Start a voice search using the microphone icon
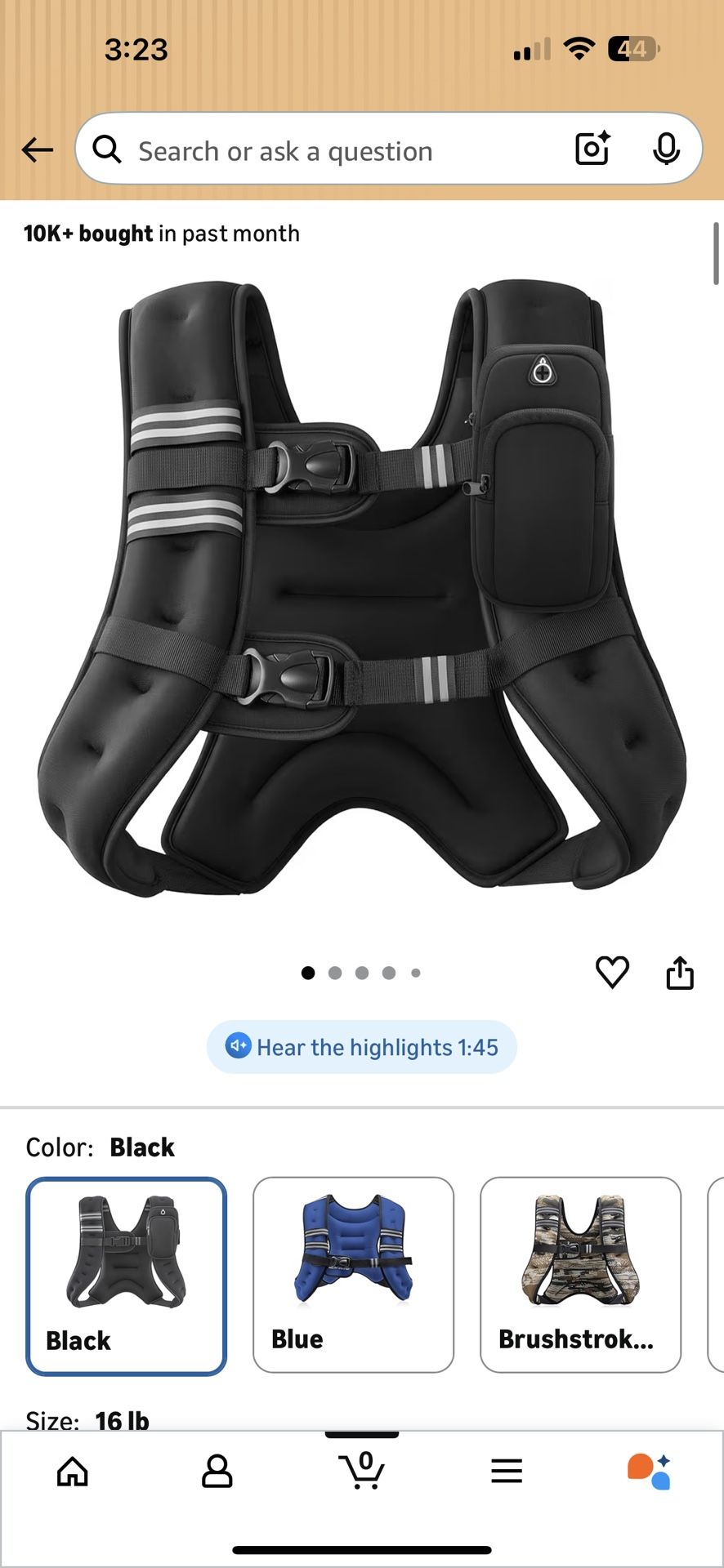This screenshot has height=1568, width=724. point(668,149)
